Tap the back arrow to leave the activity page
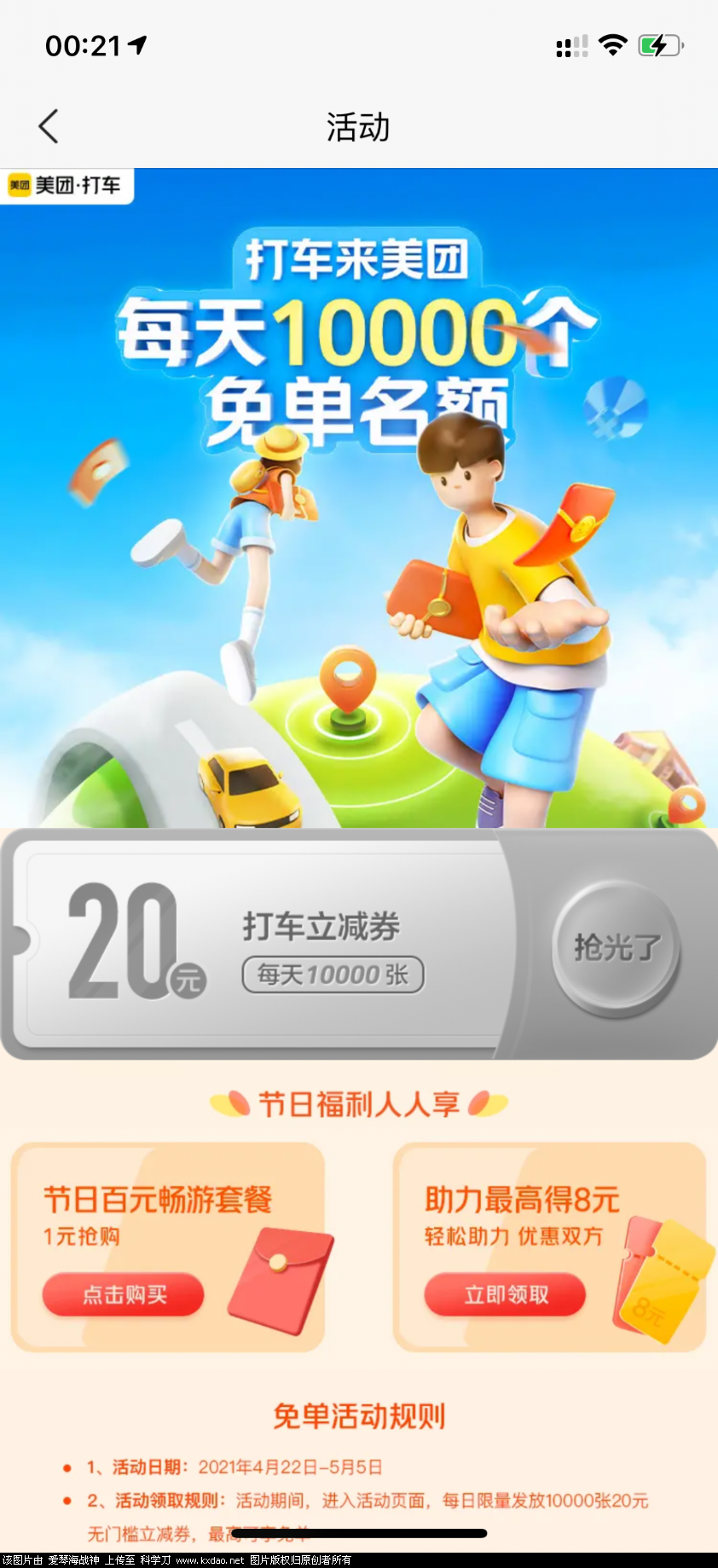The image size is (718, 1568). [49, 124]
